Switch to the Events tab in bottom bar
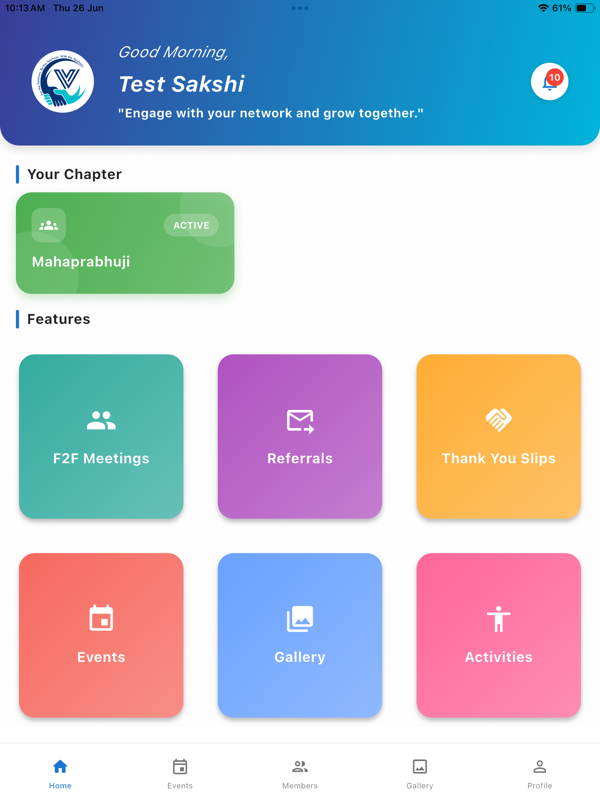 coord(180,773)
